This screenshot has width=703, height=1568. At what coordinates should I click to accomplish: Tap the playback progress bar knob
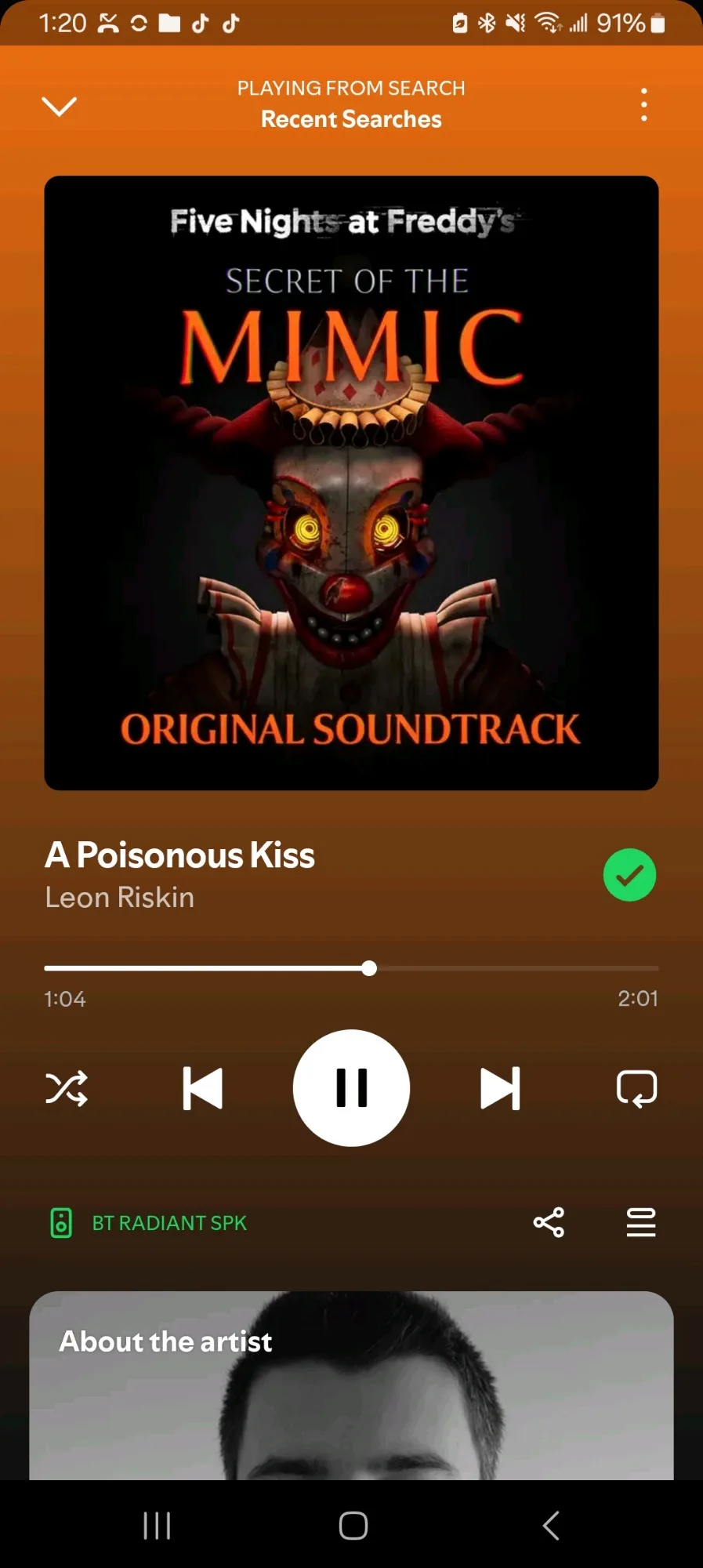(x=369, y=968)
